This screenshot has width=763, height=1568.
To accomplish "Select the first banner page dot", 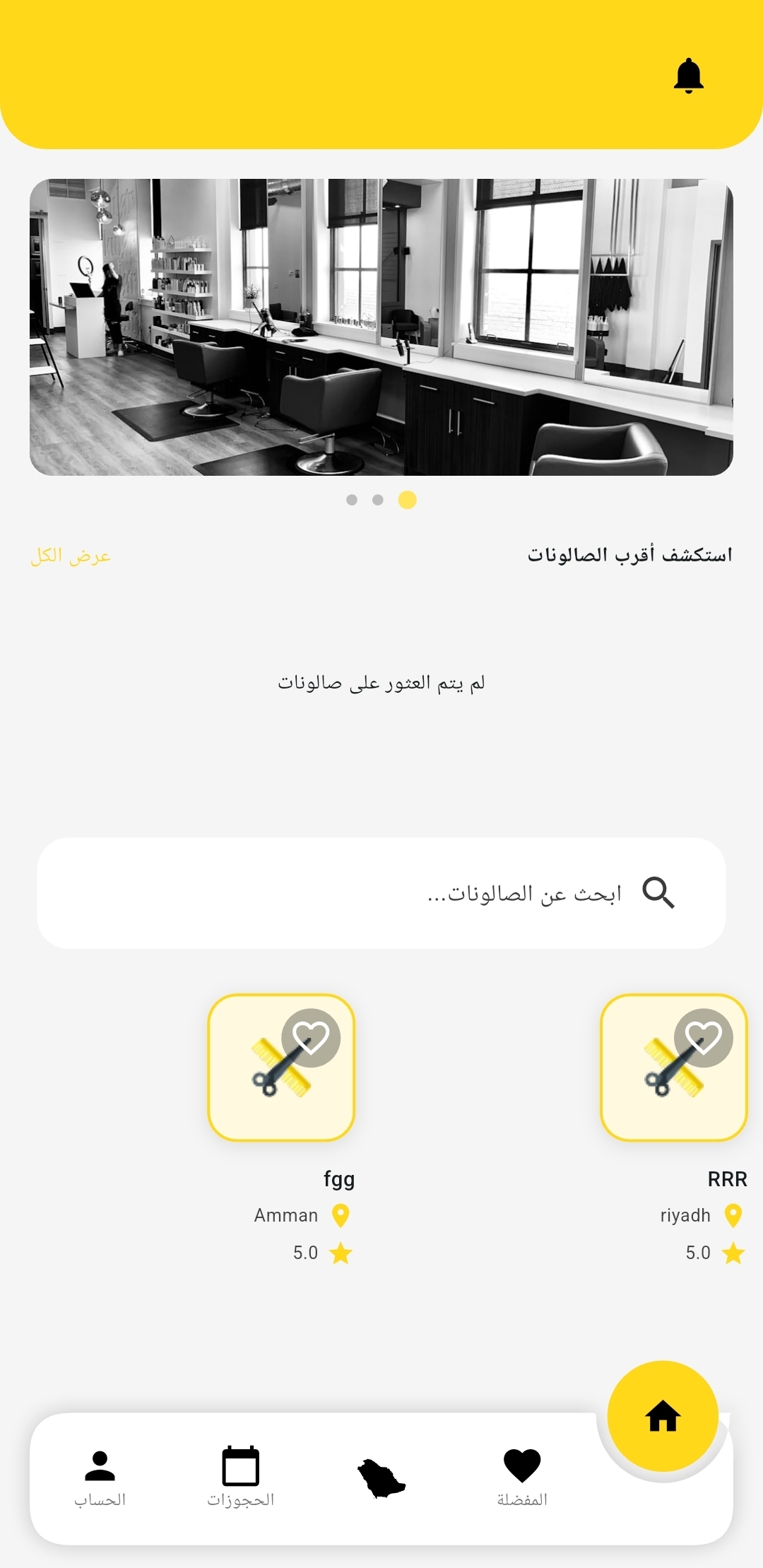I will [x=352, y=500].
